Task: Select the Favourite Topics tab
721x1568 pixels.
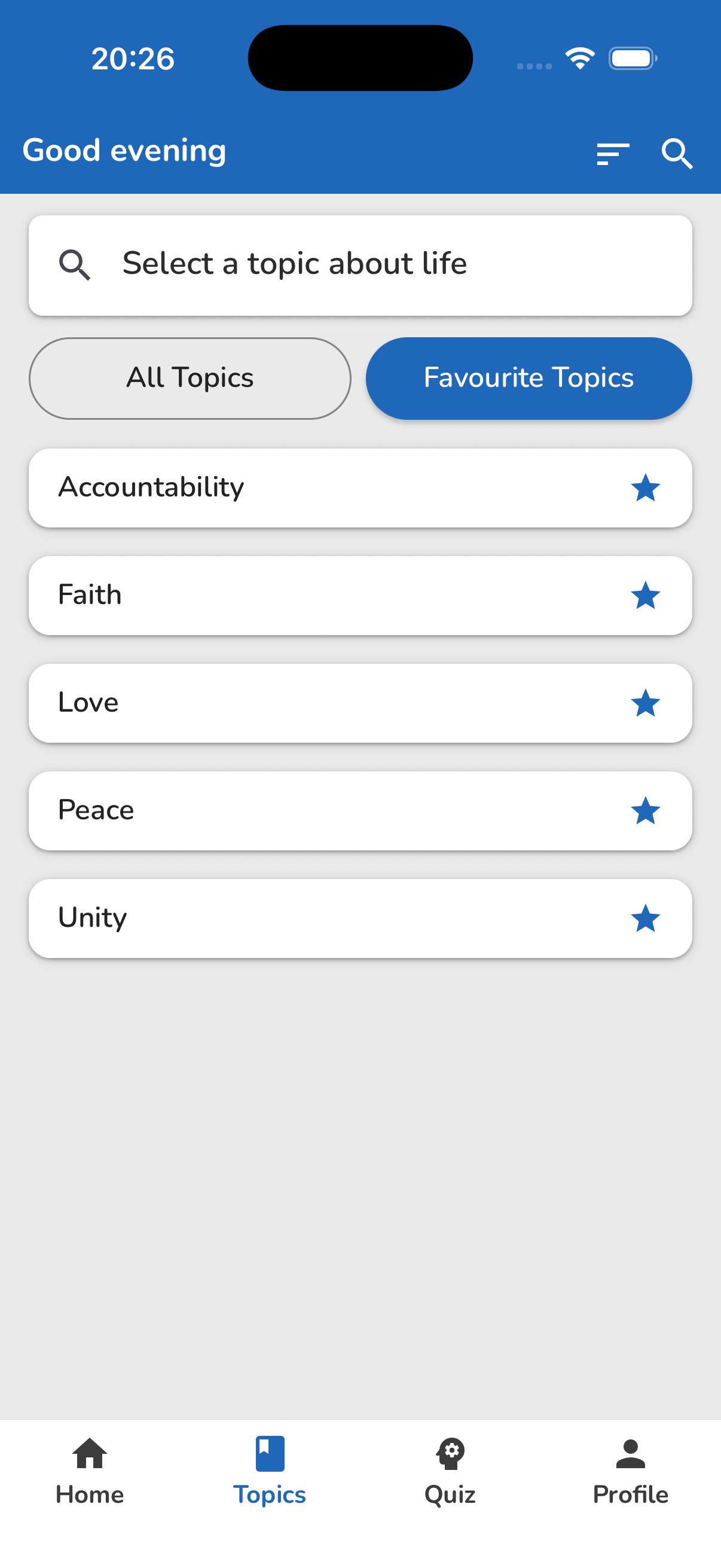Action: (x=528, y=377)
